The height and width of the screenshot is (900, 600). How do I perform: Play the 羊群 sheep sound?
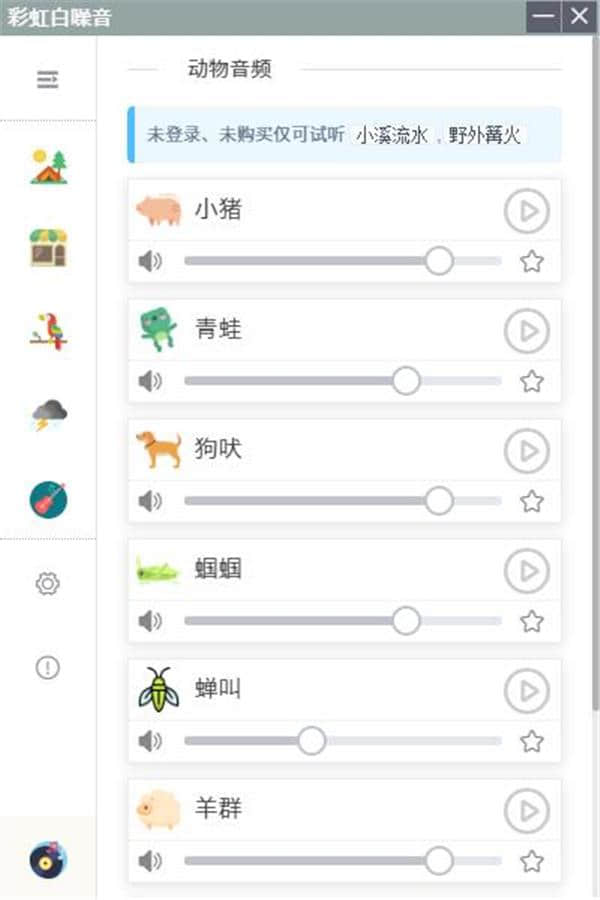(x=526, y=811)
